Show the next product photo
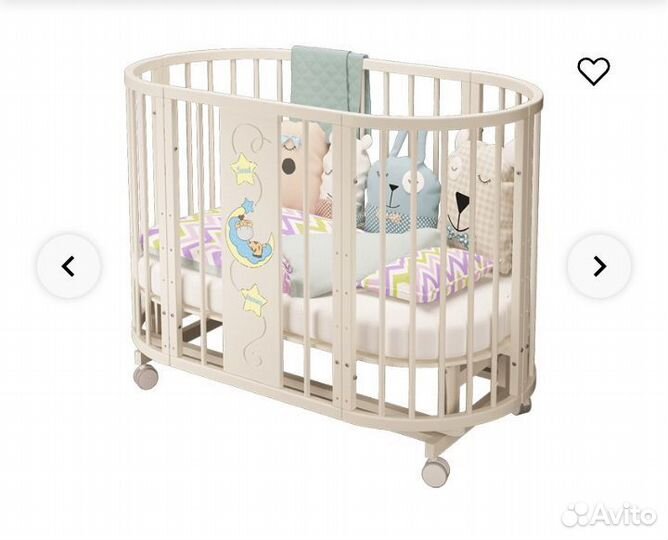This screenshot has height=540, width=668. pyautogui.click(x=599, y=266)
